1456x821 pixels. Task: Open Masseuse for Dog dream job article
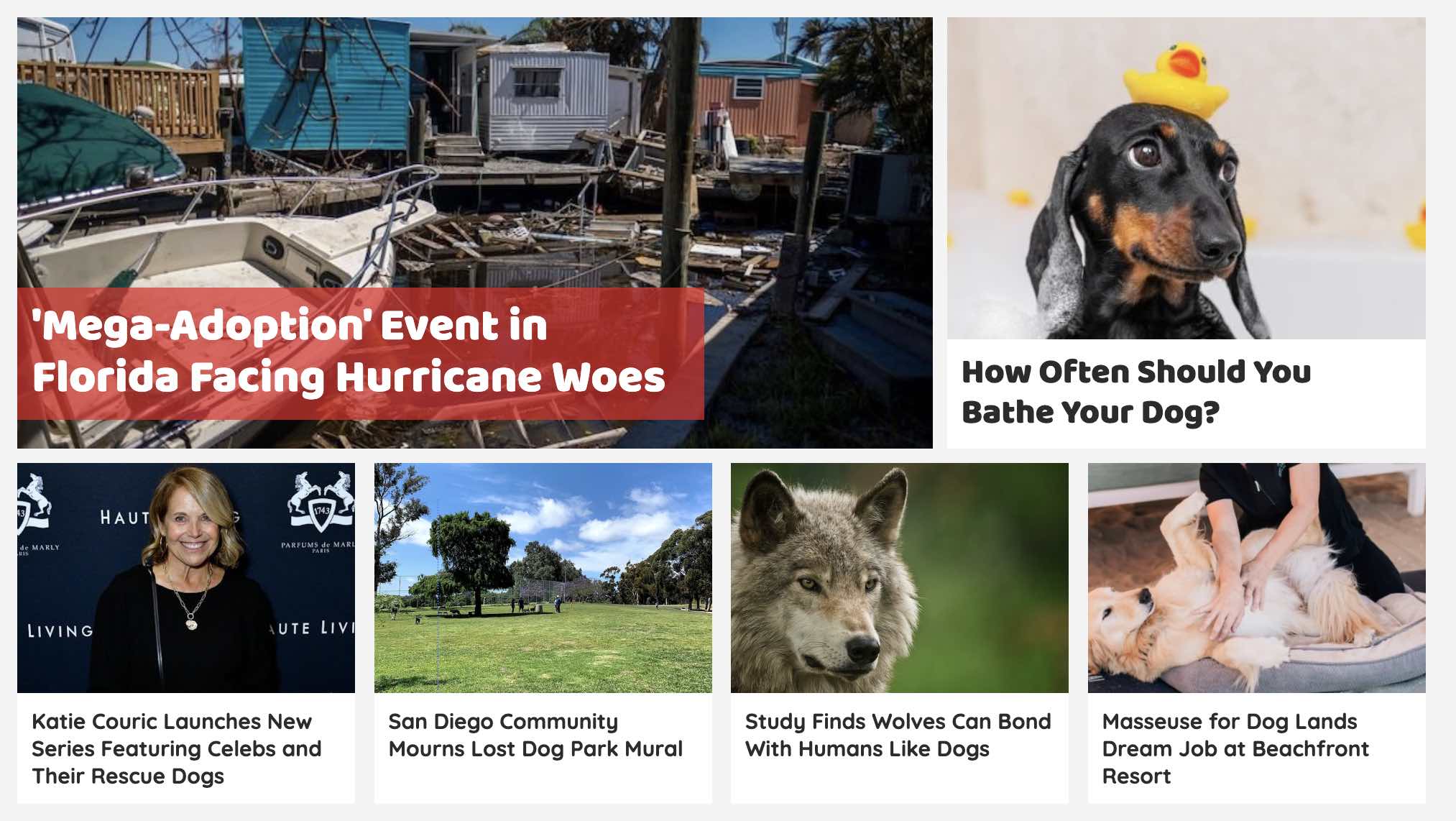click(1235, 748)
